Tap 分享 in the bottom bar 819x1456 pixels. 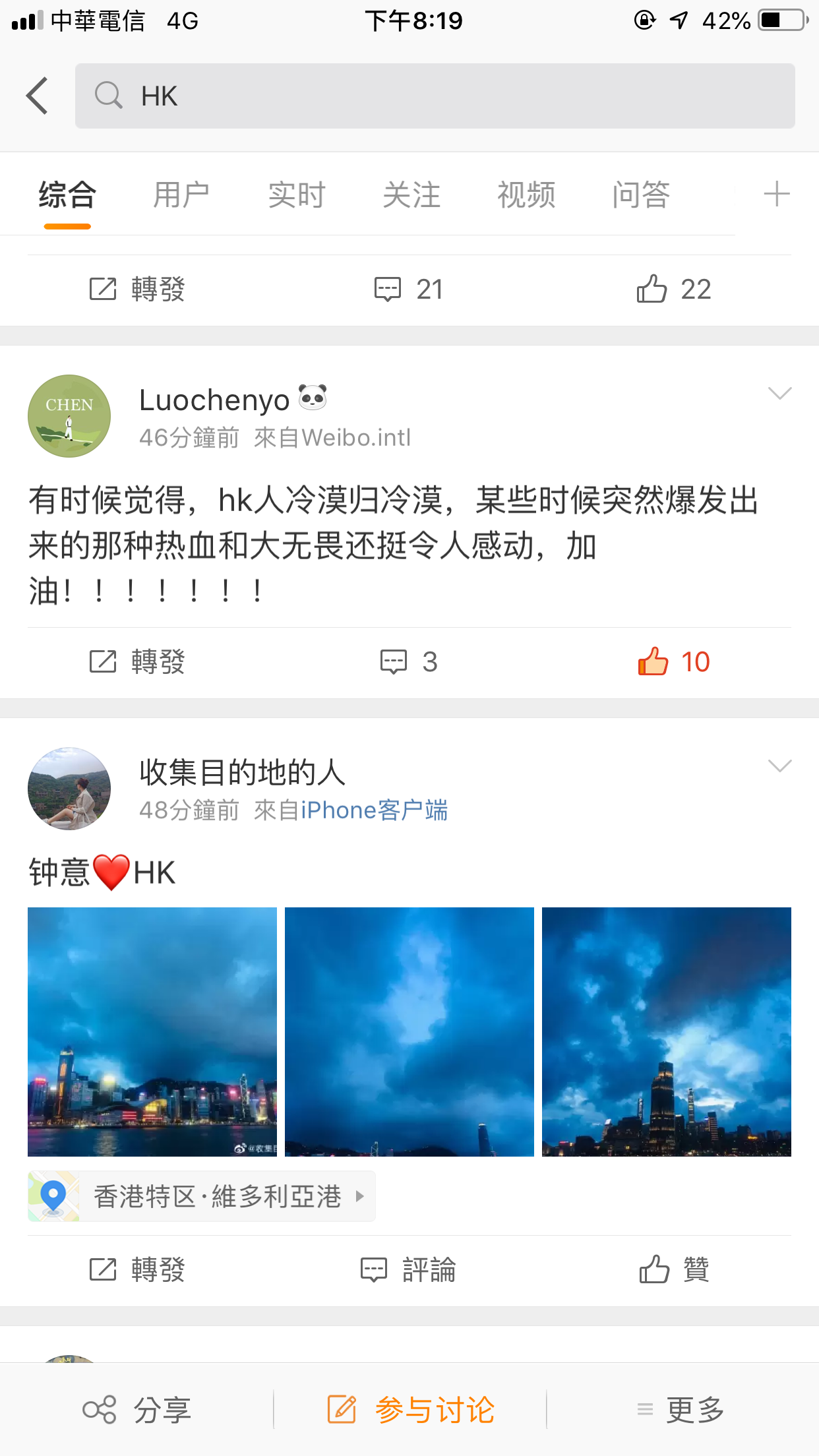coord(136,1410)
